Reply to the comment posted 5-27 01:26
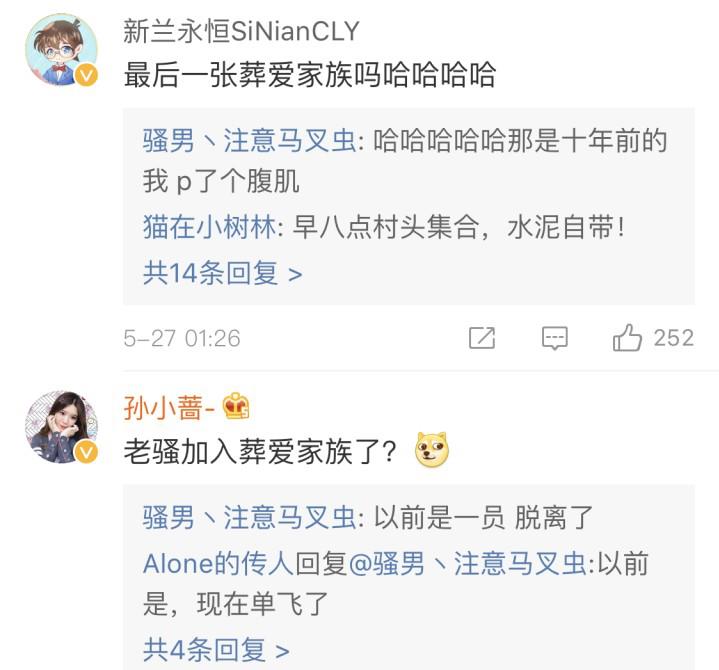 (x=555, y=339)
